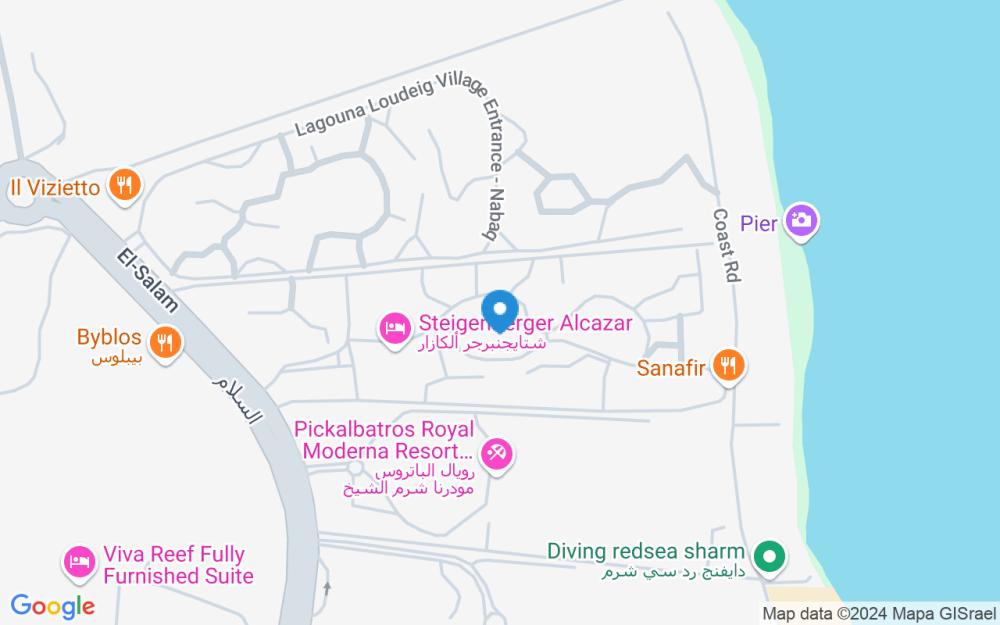This screenshot has height=625, width=1000.
Task: Open the Byblos restaurant pin
Action: click(165, 344)
